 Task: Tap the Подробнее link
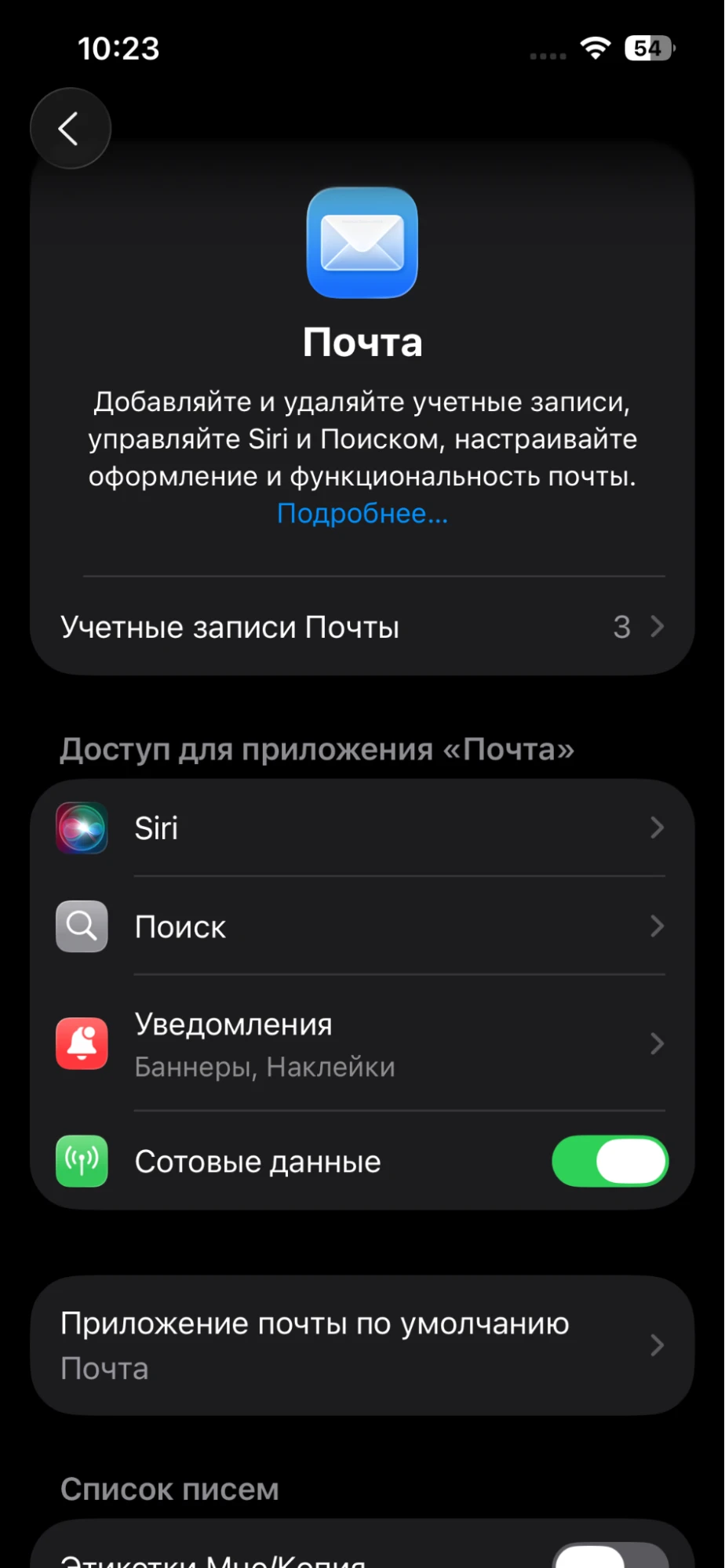362,513
